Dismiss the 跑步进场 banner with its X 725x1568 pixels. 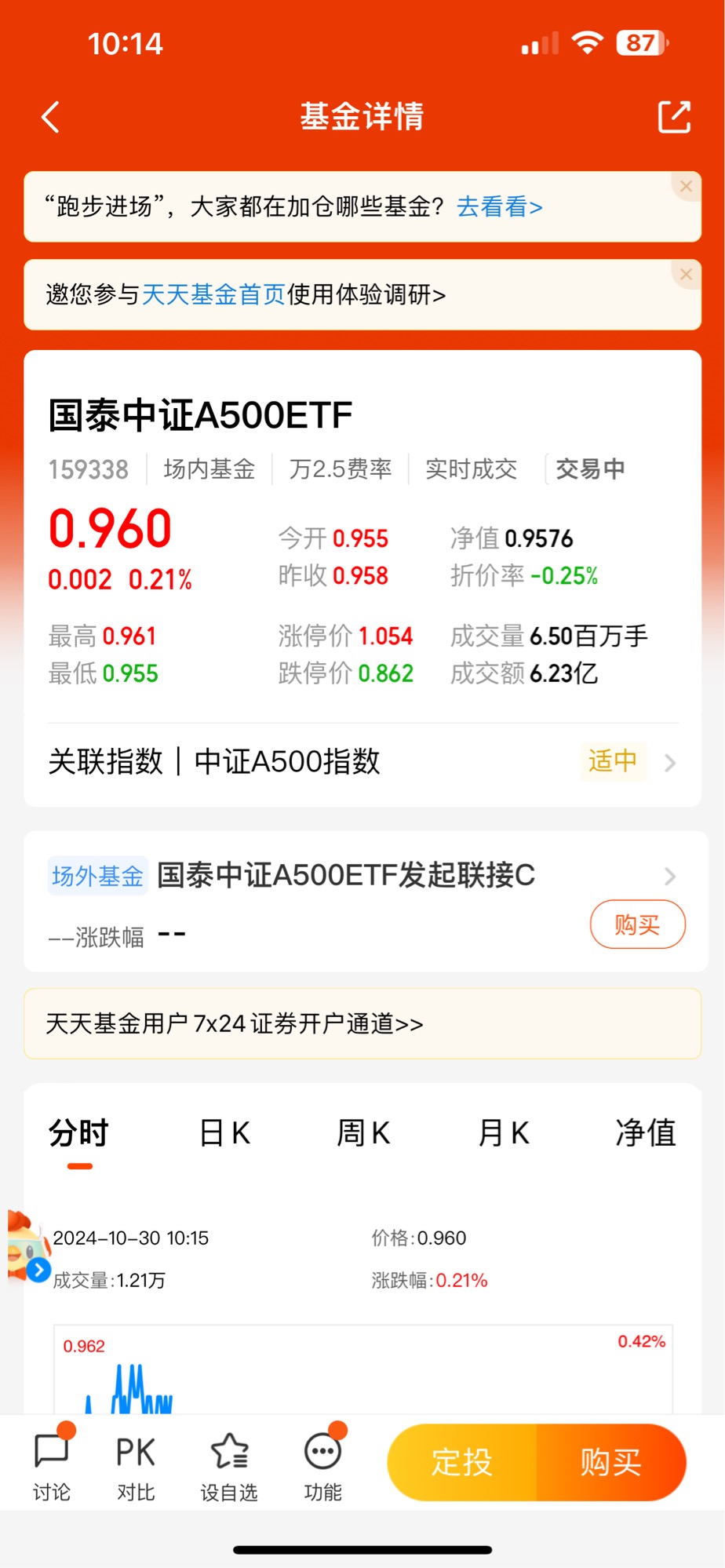click(x=686, y=186)
